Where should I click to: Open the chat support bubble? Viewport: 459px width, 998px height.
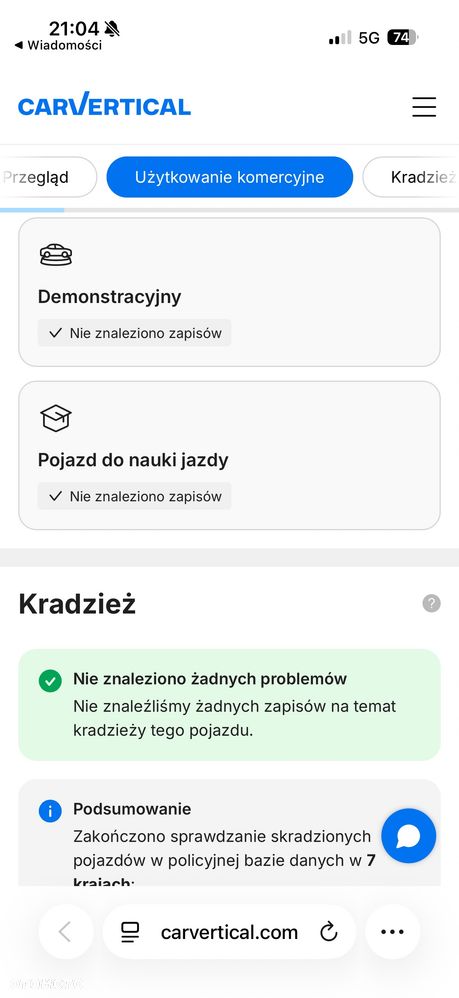[x=409, y=836]
